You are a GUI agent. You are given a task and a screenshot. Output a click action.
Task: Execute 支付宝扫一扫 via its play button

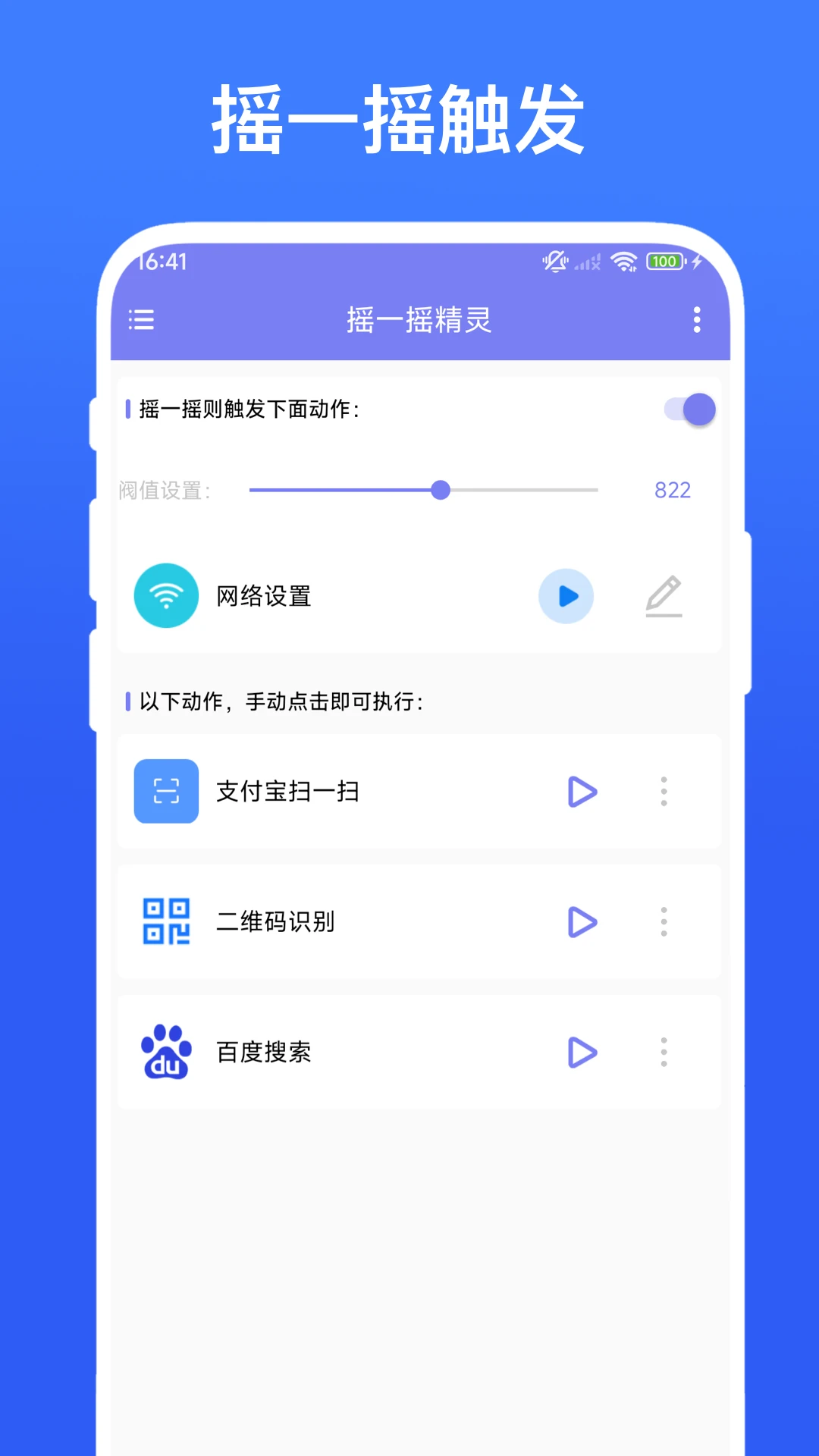click(582, 791)
